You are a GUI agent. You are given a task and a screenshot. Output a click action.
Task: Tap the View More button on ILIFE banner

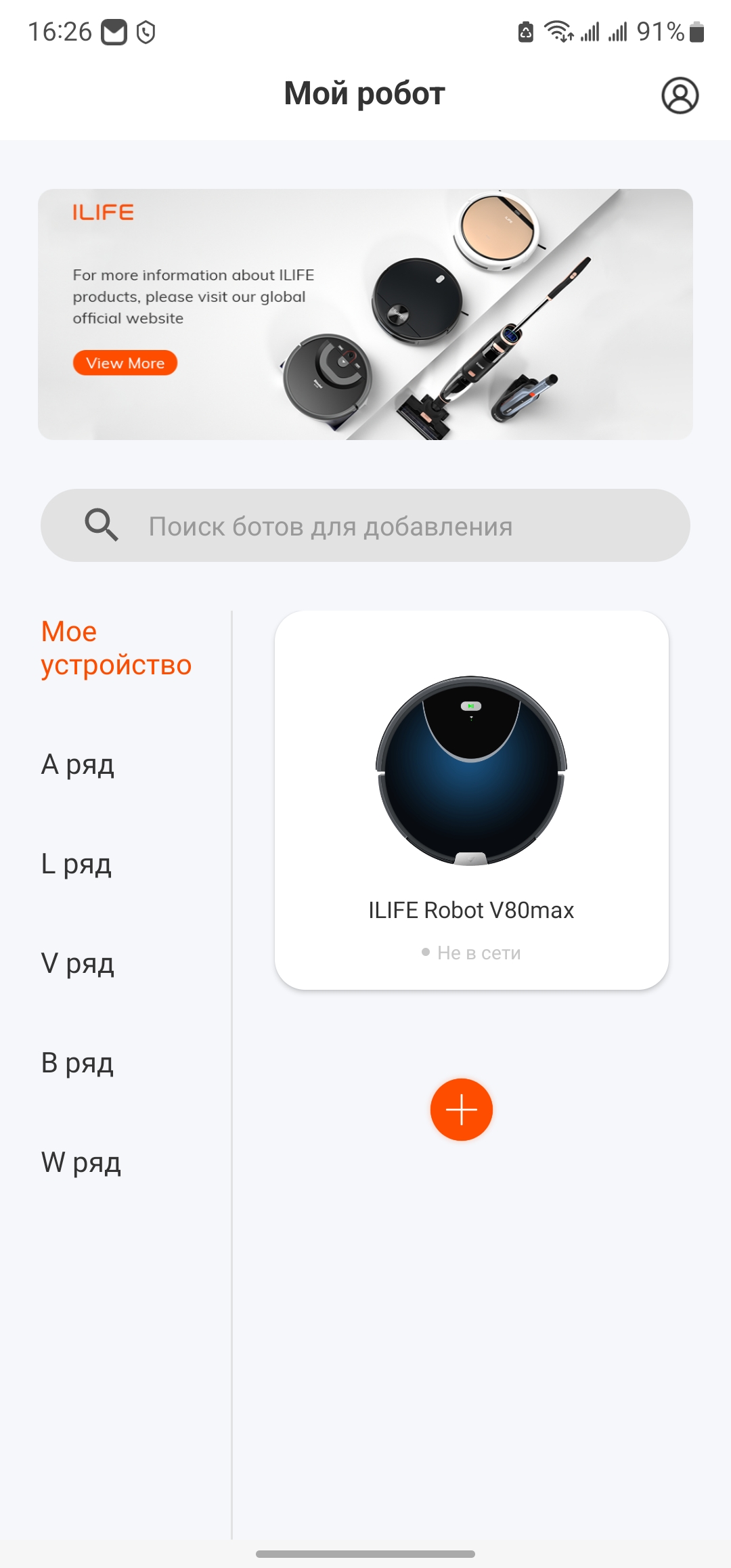pos(125,363)
